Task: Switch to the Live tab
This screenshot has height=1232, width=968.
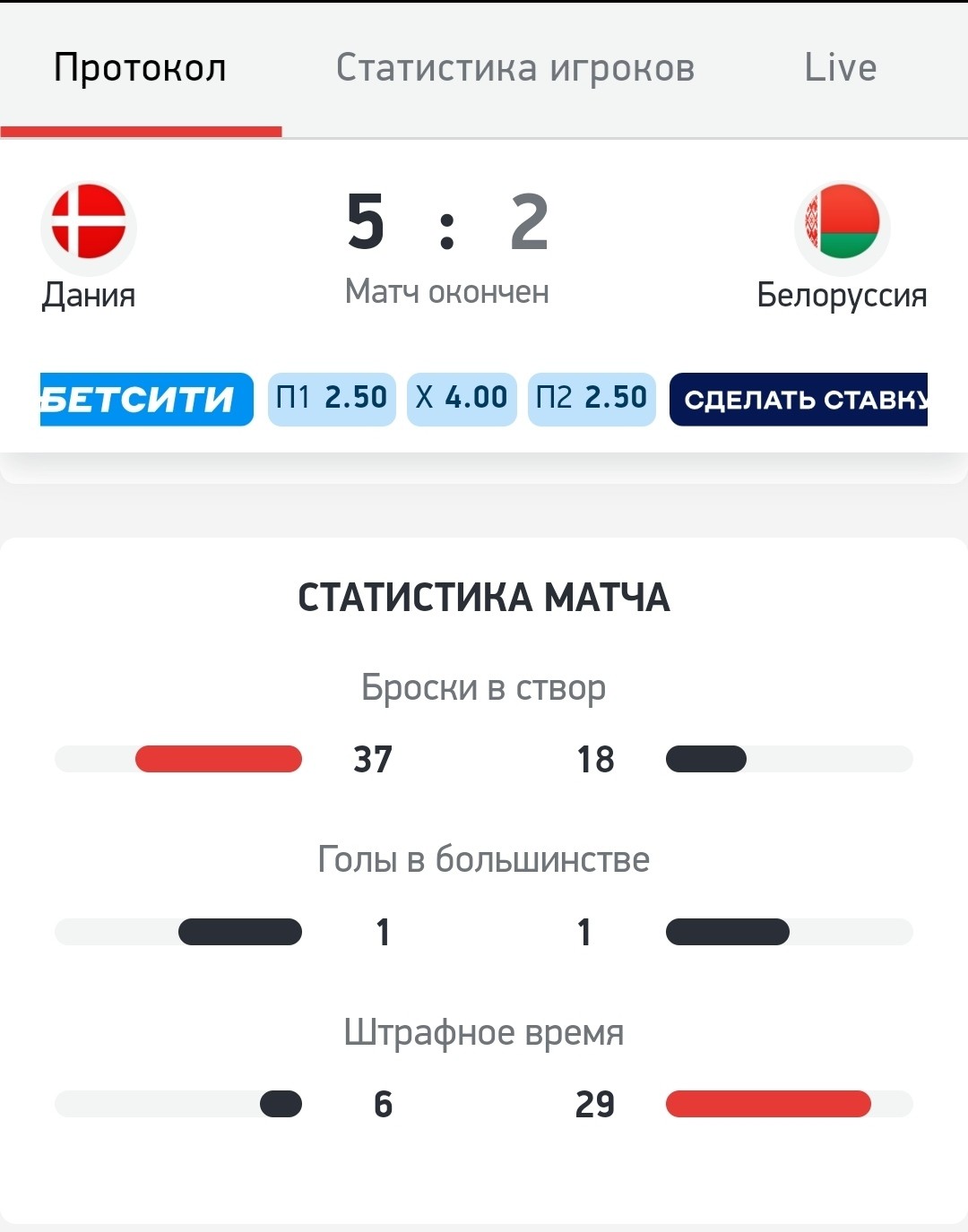Action: click(840, 69)
